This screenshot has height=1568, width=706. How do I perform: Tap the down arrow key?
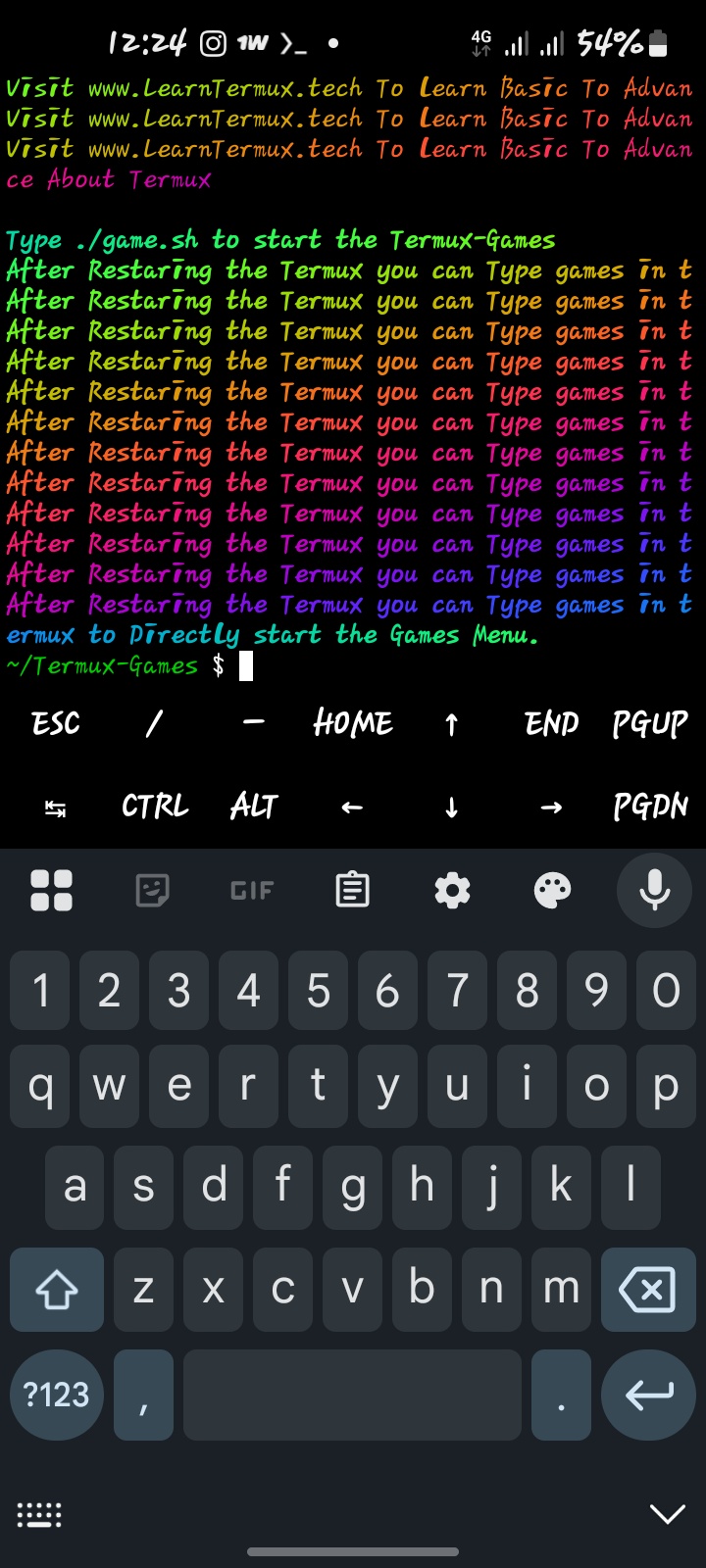[x=451, y=807]
